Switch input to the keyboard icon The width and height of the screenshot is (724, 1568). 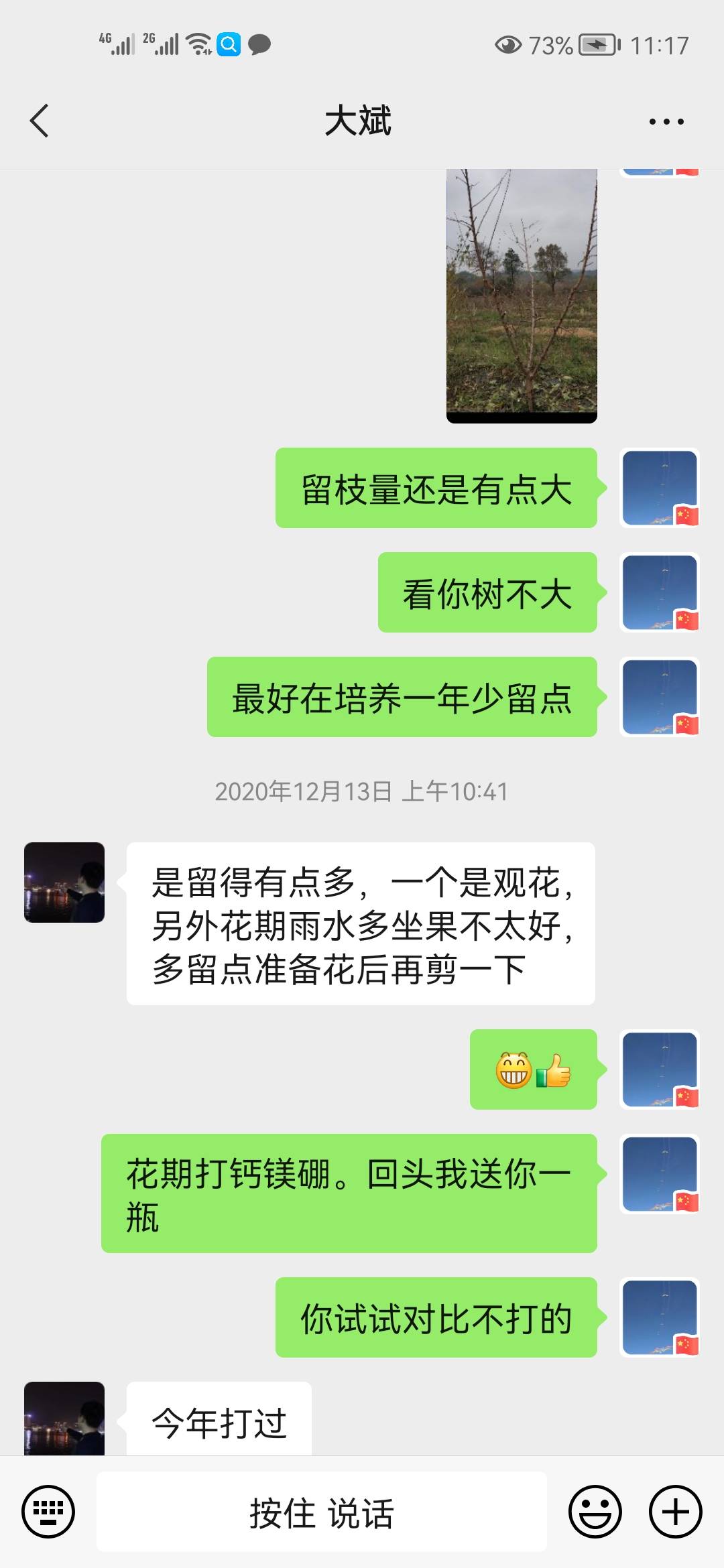(x=48, y=1512)
